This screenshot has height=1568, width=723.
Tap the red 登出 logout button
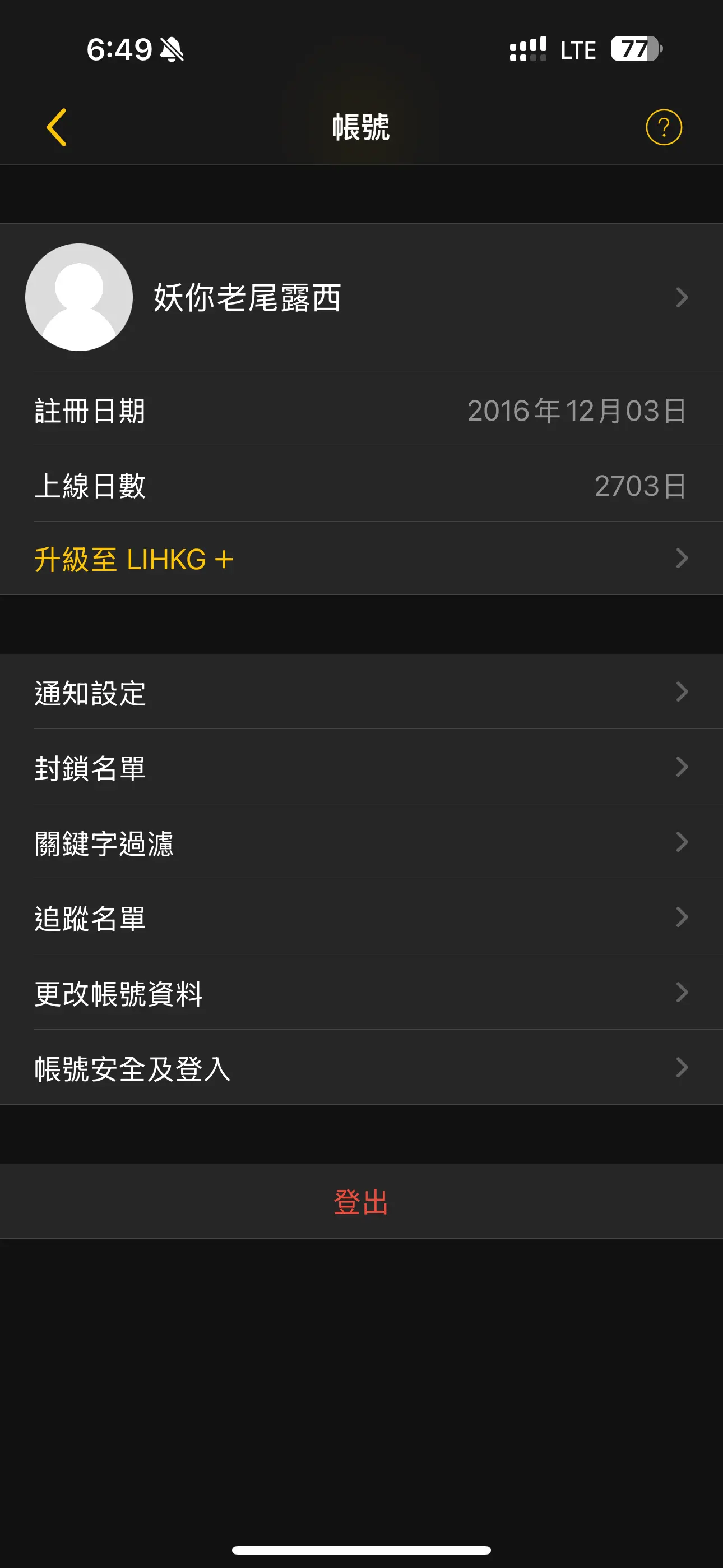(361, 1202)
